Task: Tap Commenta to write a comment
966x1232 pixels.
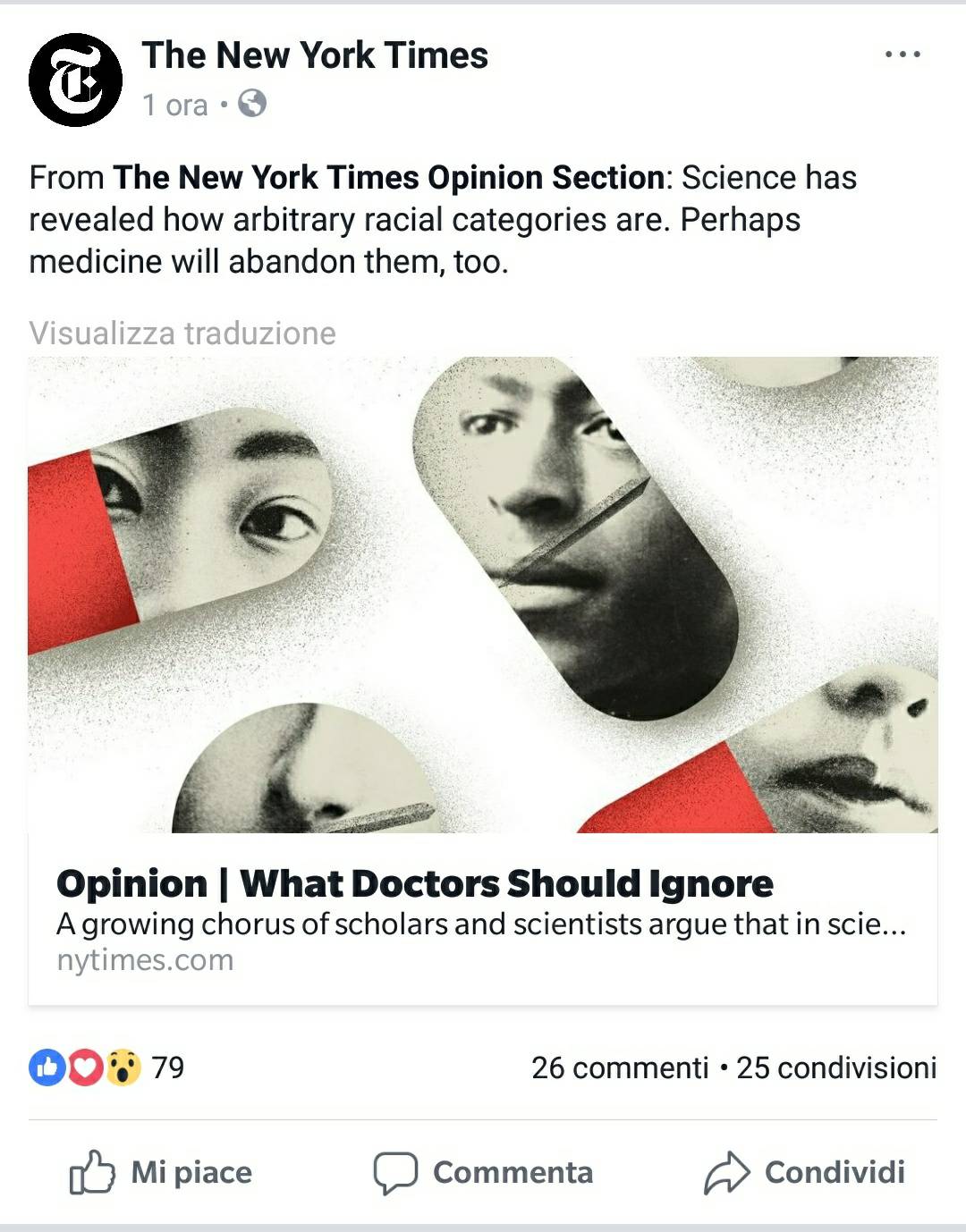Action: click(x=483, y=1172)
